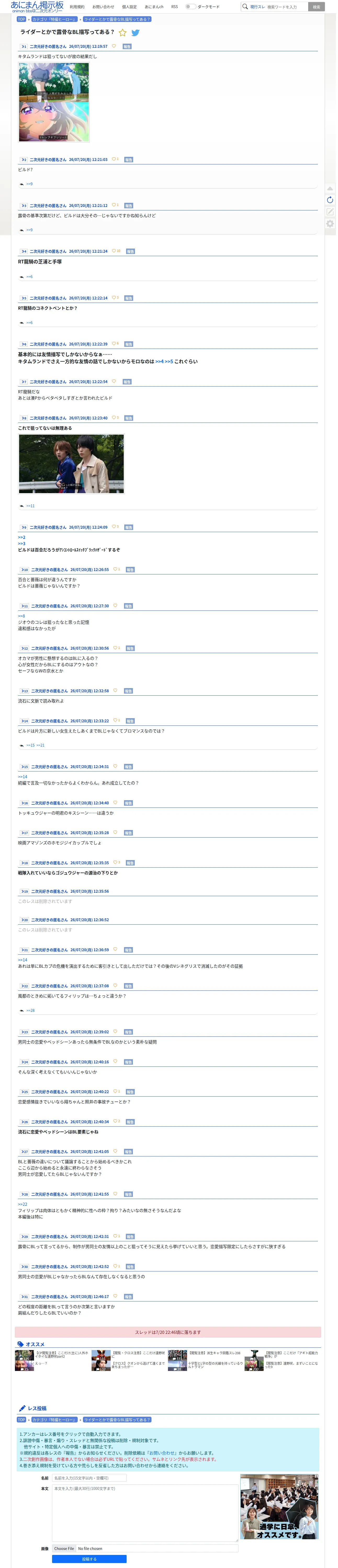Submit the reply with 投稿する
The width and height of the screenshot is (338, 1568).
point(89,1559)
